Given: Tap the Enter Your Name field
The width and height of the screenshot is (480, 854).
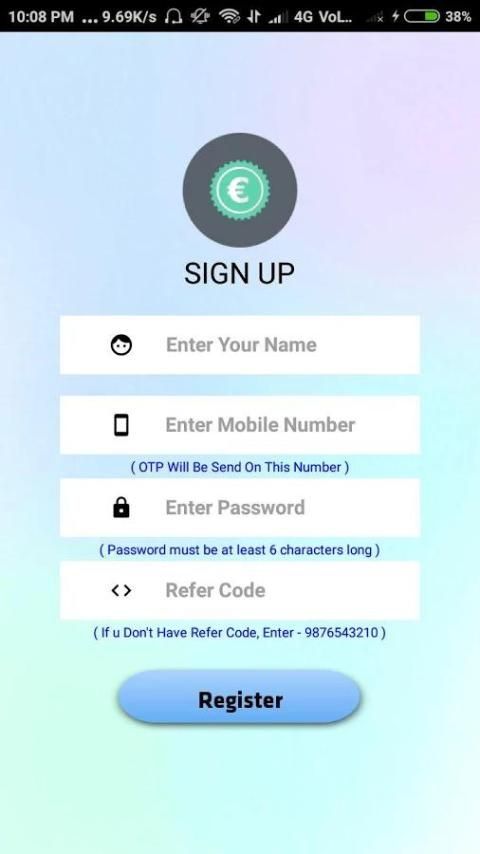Looking at the screenshot, I should (240, 345).
